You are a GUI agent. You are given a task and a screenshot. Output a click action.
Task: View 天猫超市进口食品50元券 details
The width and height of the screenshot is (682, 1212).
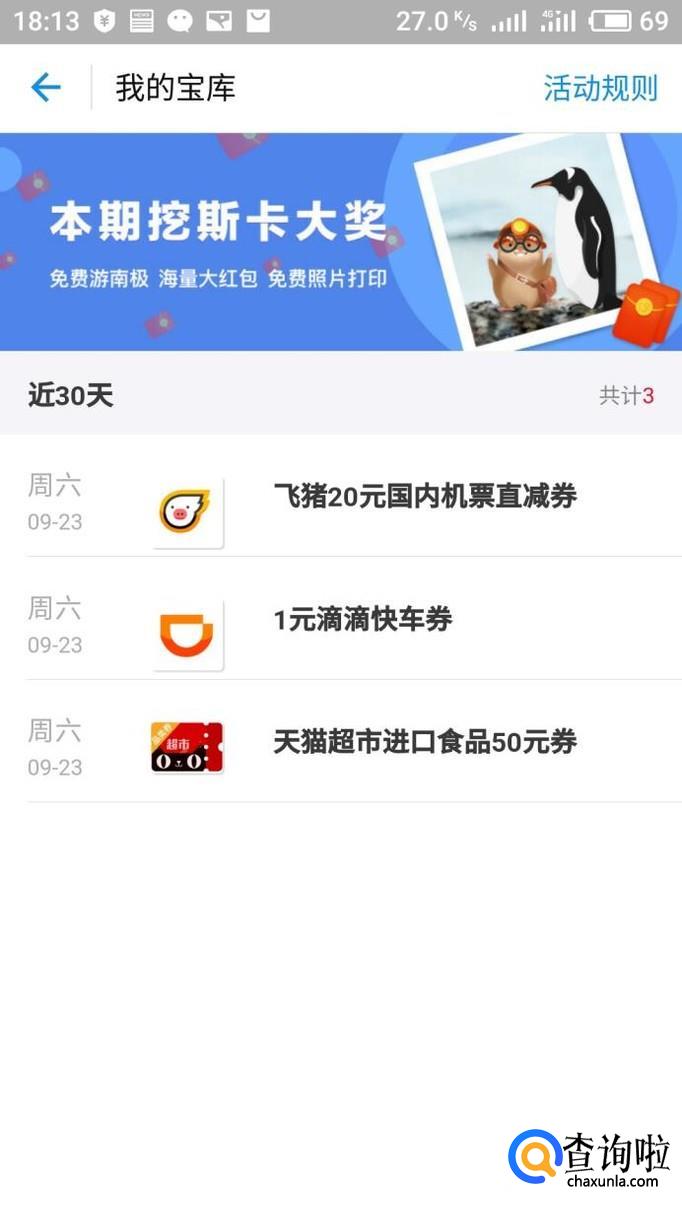coord(424,743)
